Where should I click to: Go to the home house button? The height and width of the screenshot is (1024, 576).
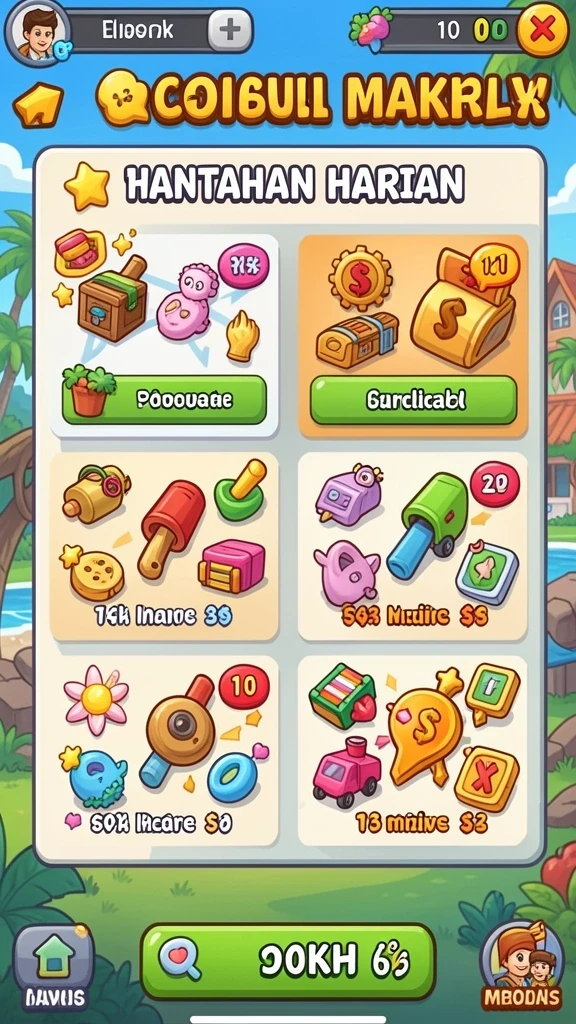point(54,968)
